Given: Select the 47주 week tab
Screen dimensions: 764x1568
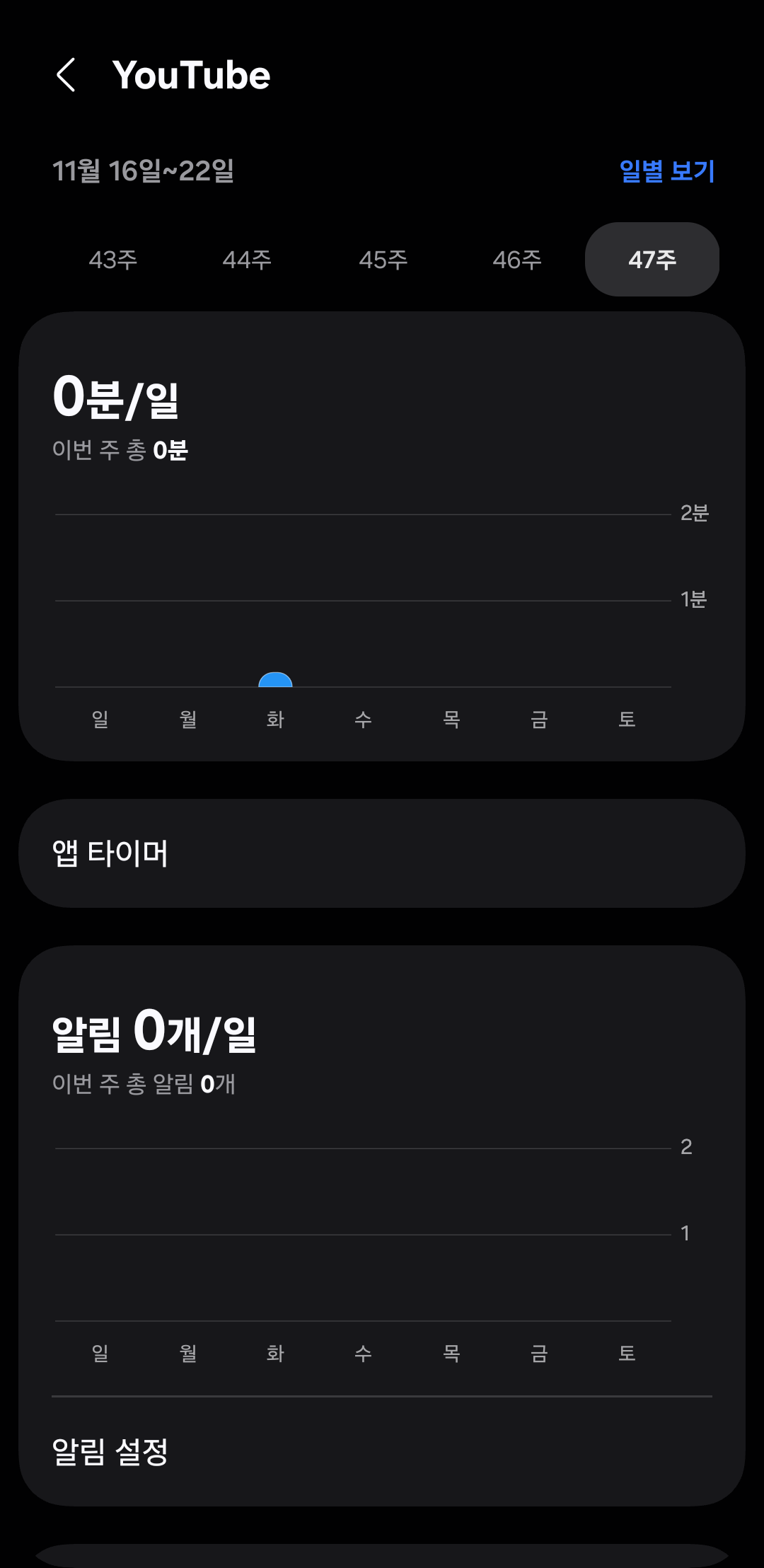Looking at the screenshot, I should [x=652, y=260].
